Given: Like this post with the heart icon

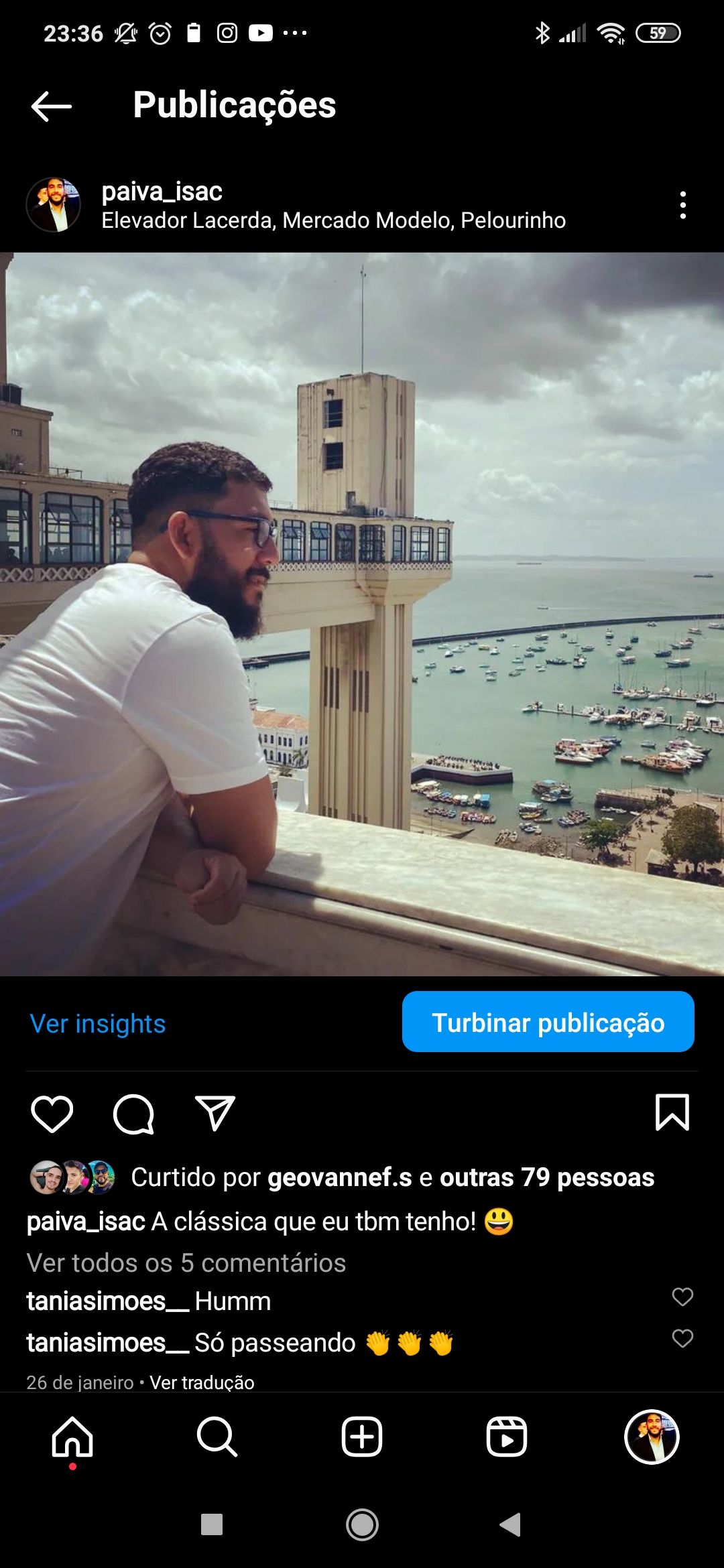Looking at the screenshot, I should (52, 1114).
